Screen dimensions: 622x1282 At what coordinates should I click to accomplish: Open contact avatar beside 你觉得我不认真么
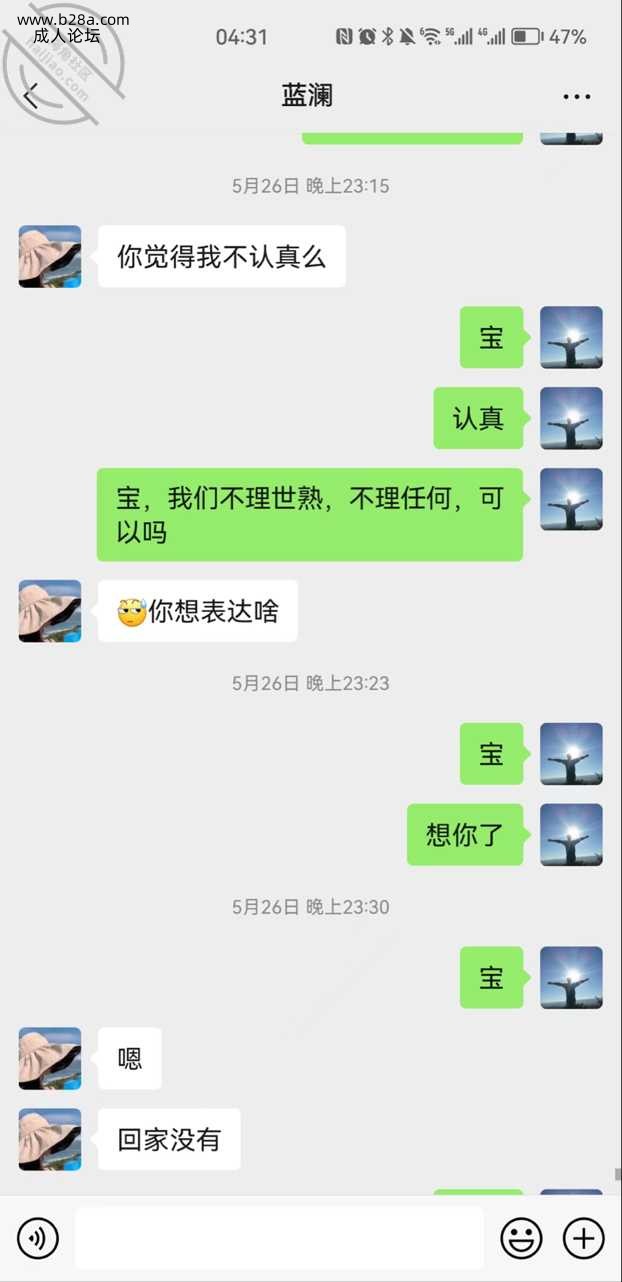coord(50,257)
